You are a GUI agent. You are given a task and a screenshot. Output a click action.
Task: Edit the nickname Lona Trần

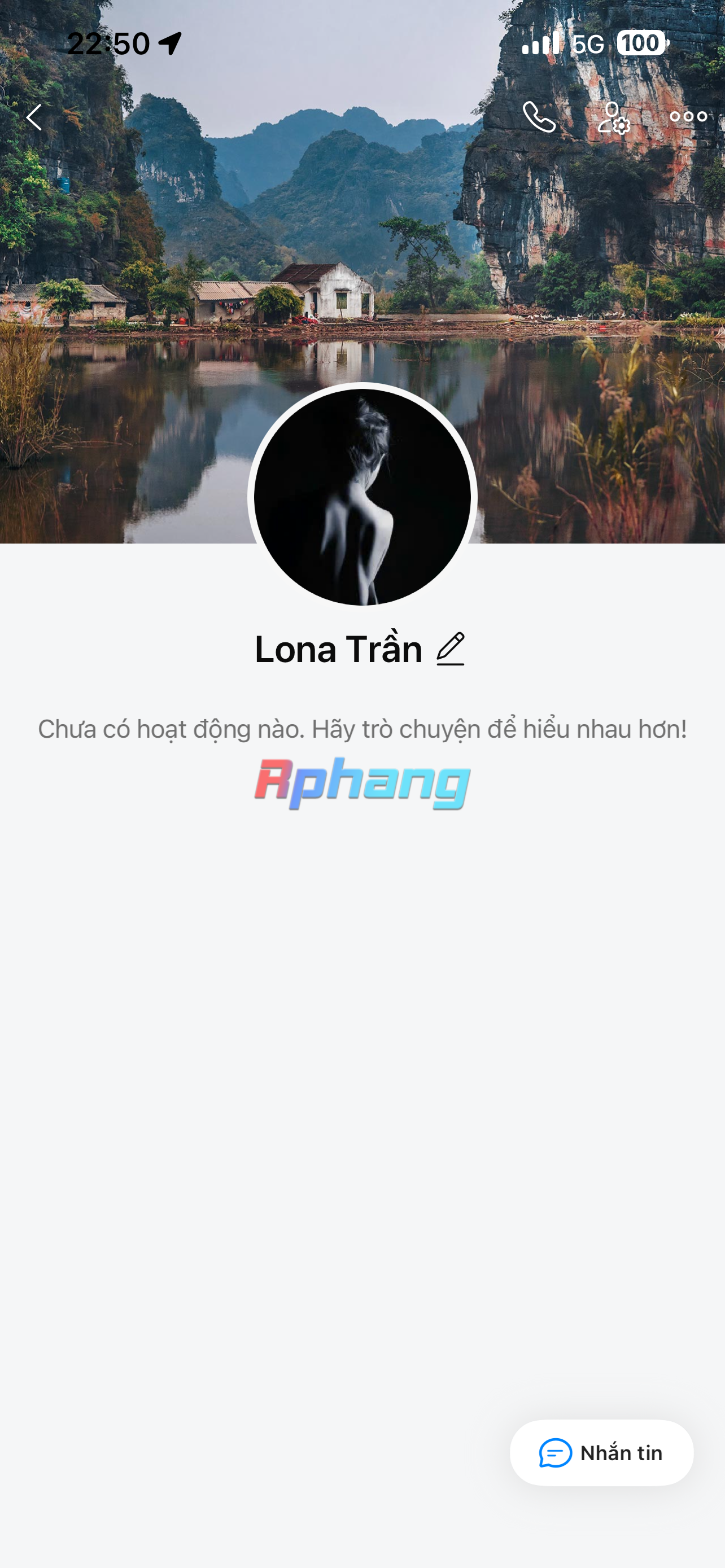(x=451, y=649)
